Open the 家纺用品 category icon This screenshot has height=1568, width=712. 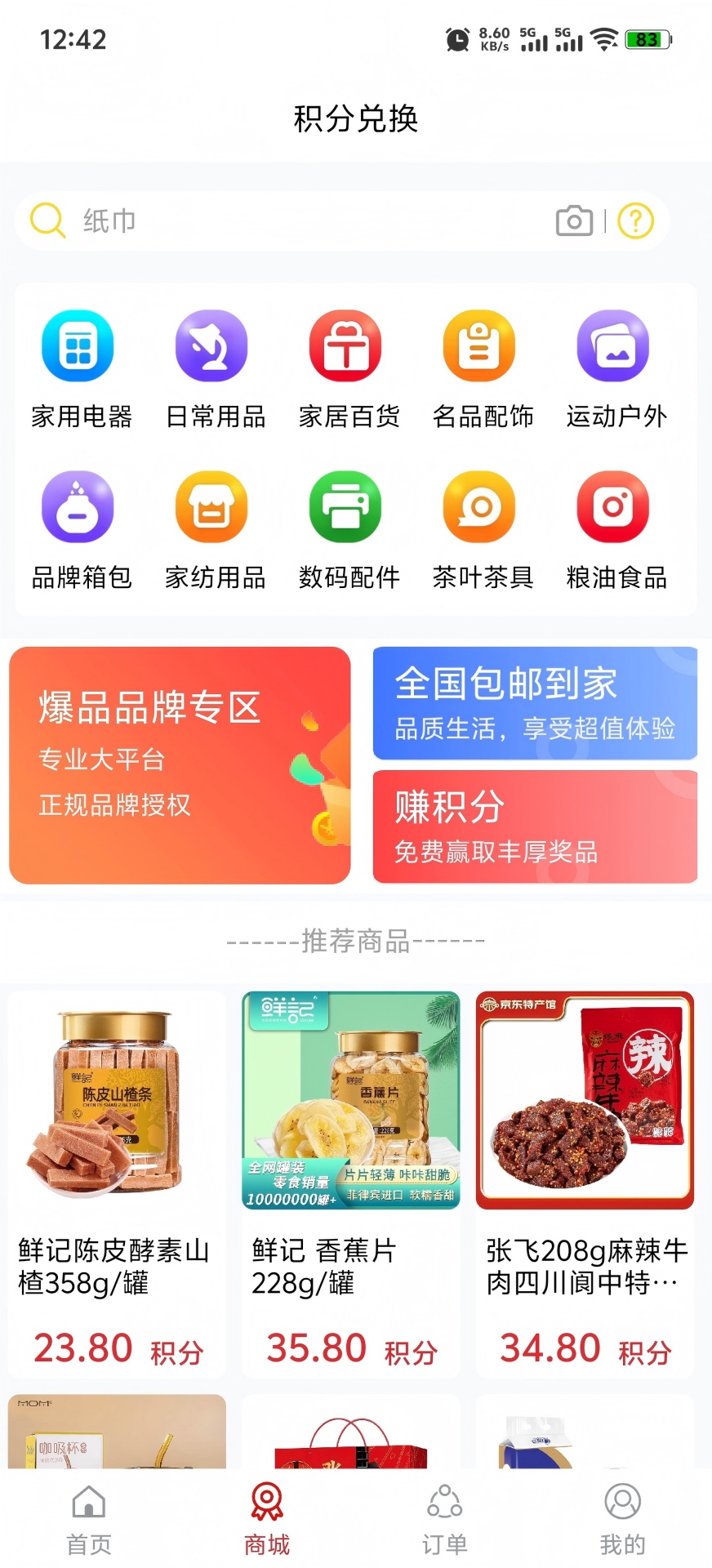tap(211, 506)
